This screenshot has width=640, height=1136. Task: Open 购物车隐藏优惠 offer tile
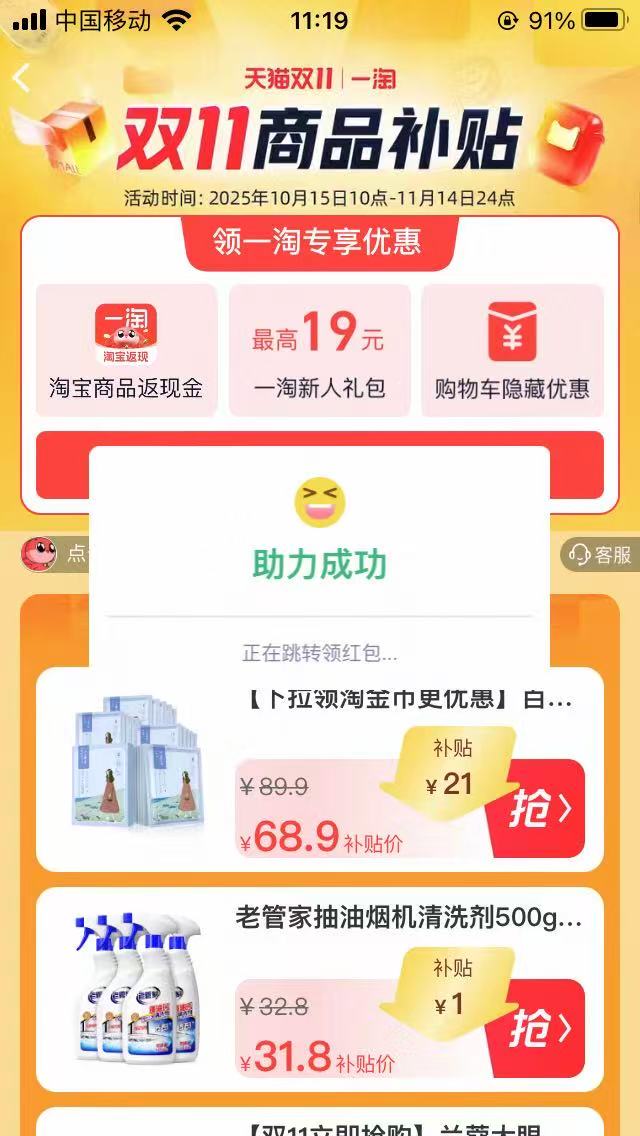pos(512,350)
